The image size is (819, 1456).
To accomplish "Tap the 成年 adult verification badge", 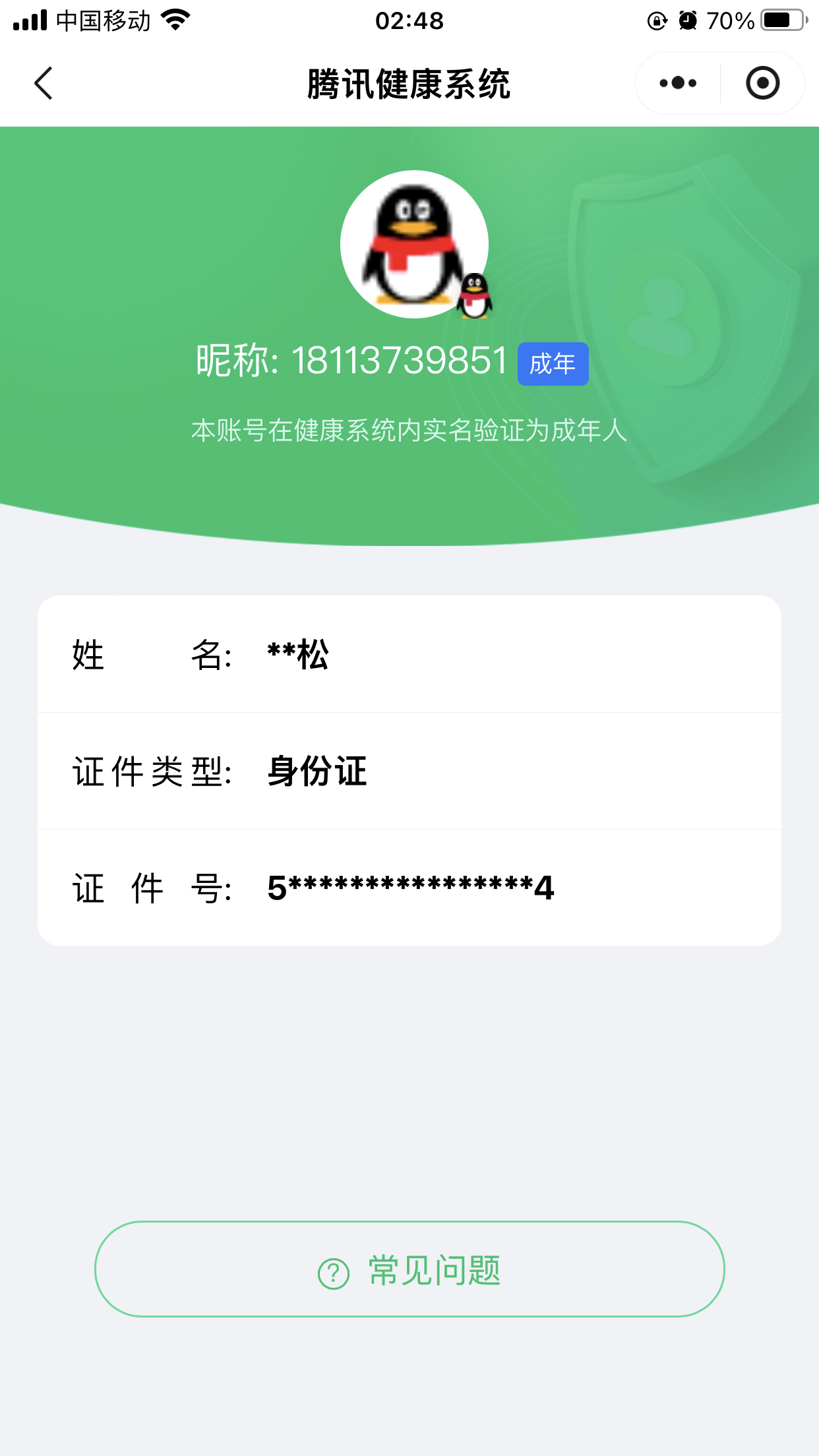I will coord(553,363).
